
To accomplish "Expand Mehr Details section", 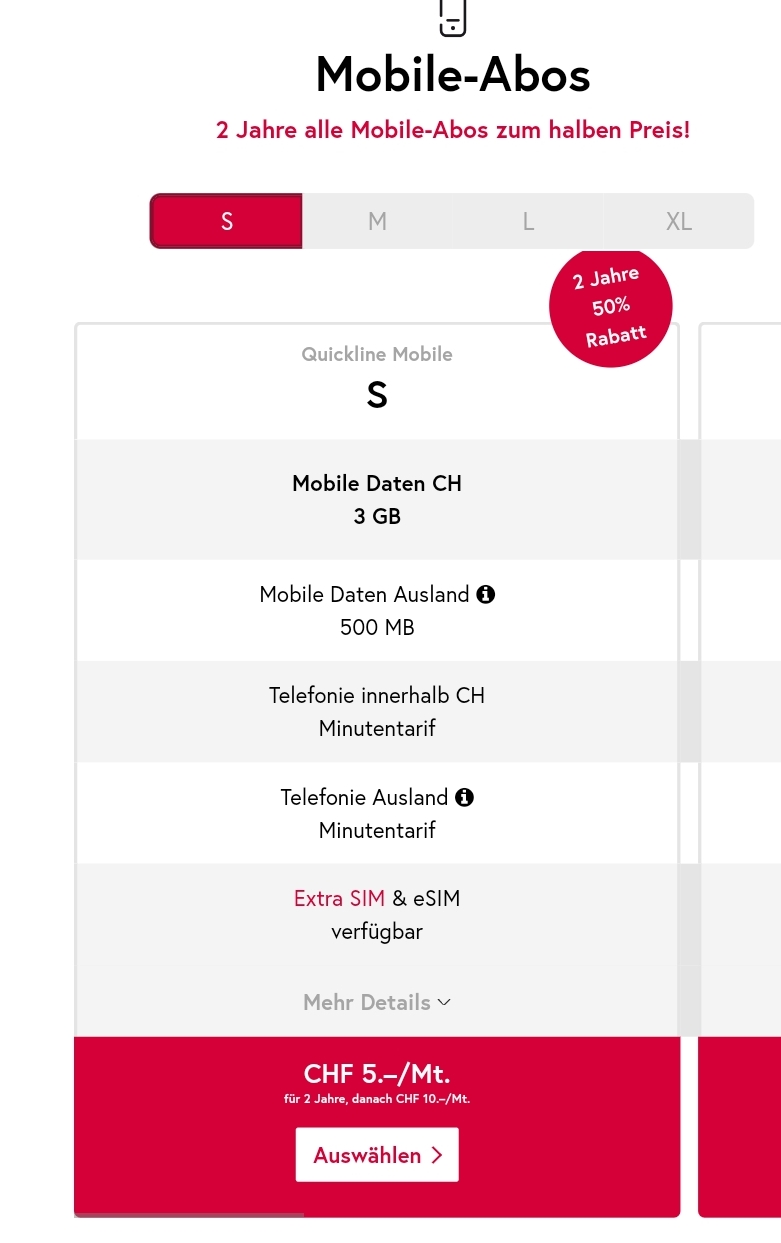I will click(377, 1002).
